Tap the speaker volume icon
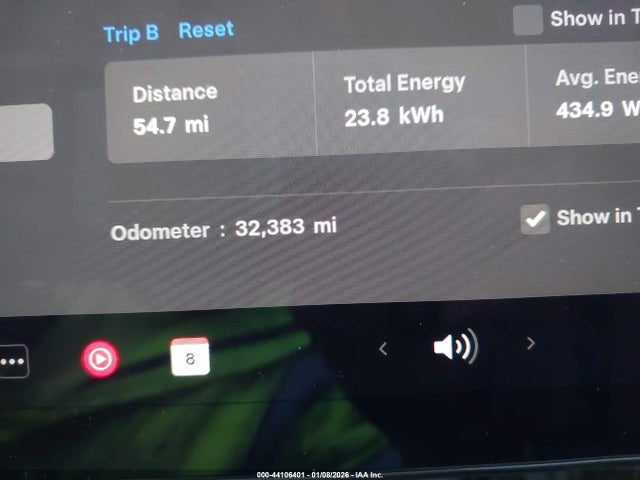 pos(455,347)
